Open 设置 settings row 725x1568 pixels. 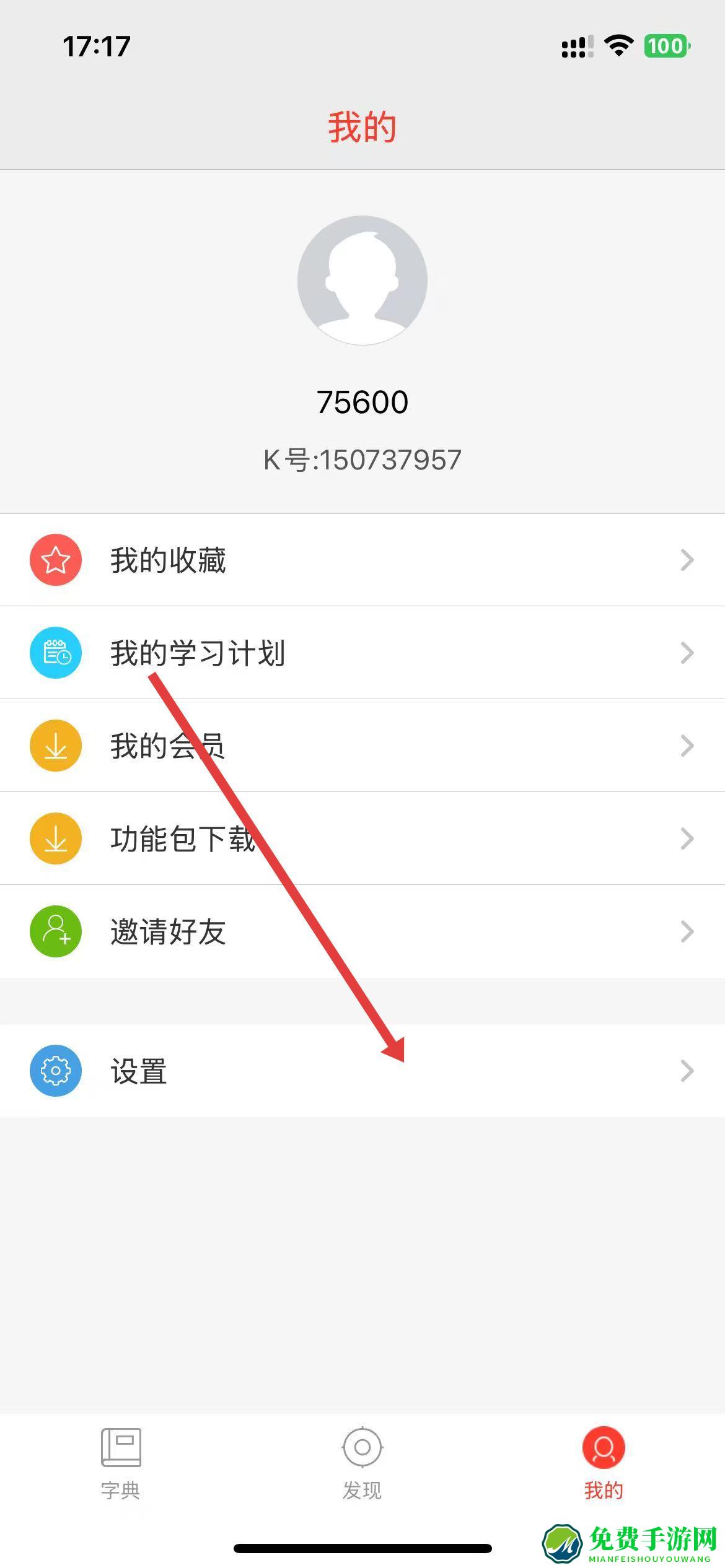coord(362,1071)
